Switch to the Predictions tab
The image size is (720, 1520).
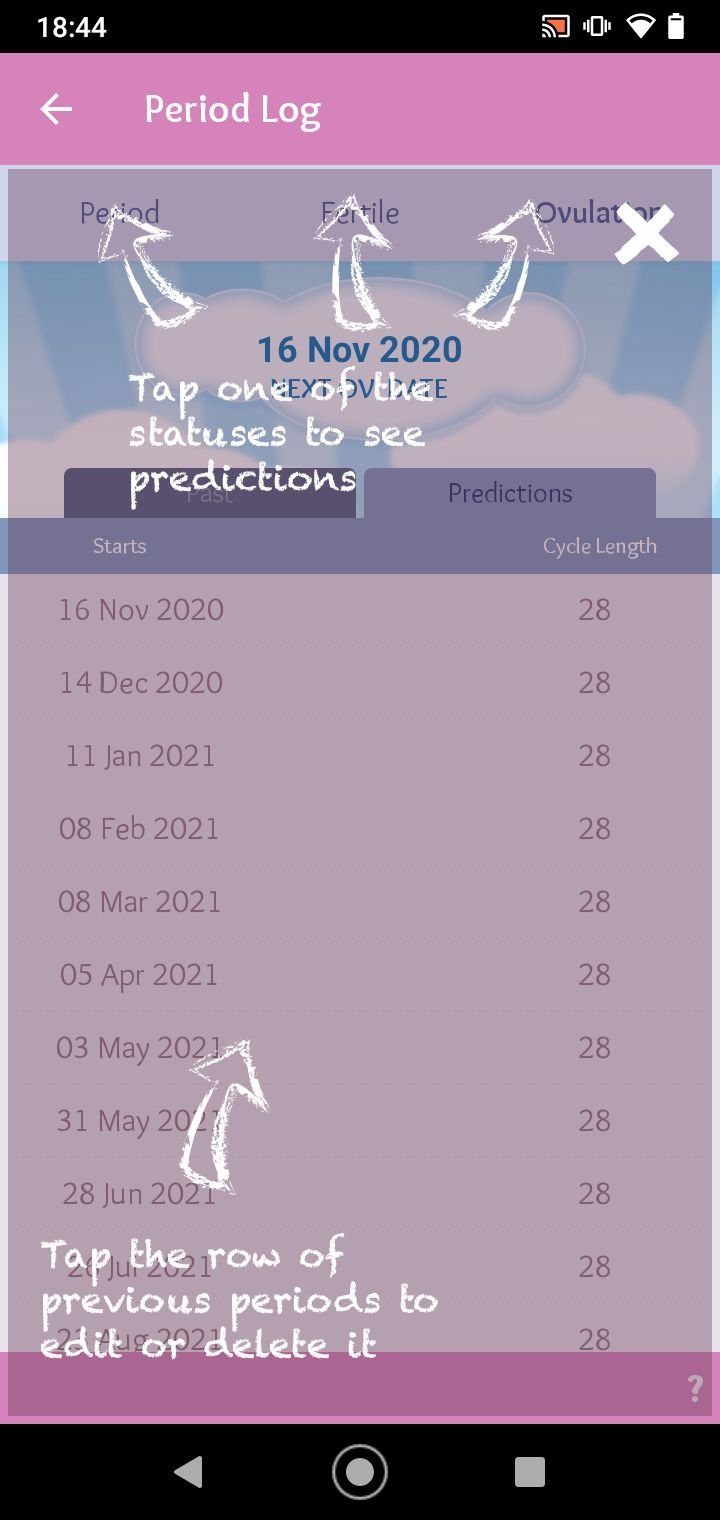(510, 493)
